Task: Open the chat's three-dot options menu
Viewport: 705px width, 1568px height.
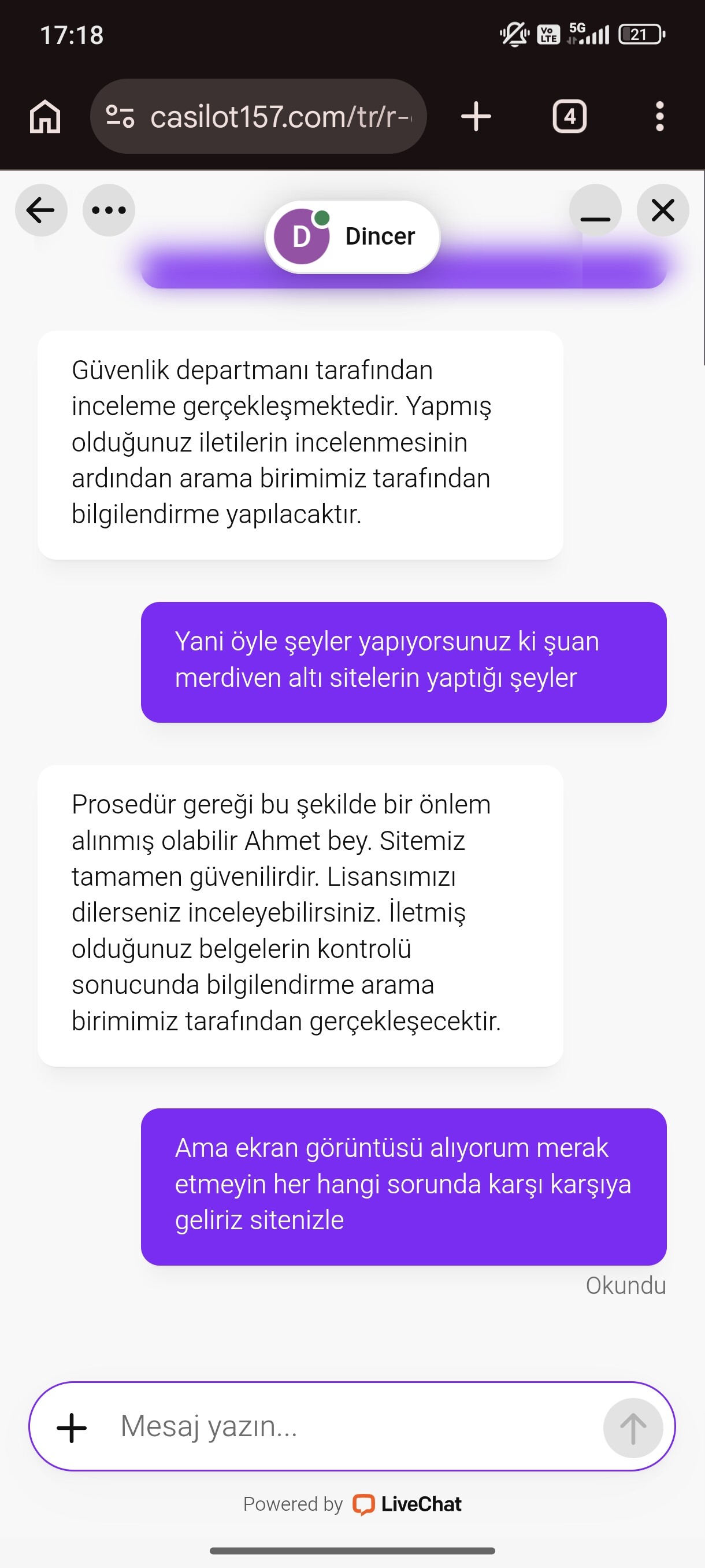Action: [x=109, y=210]
